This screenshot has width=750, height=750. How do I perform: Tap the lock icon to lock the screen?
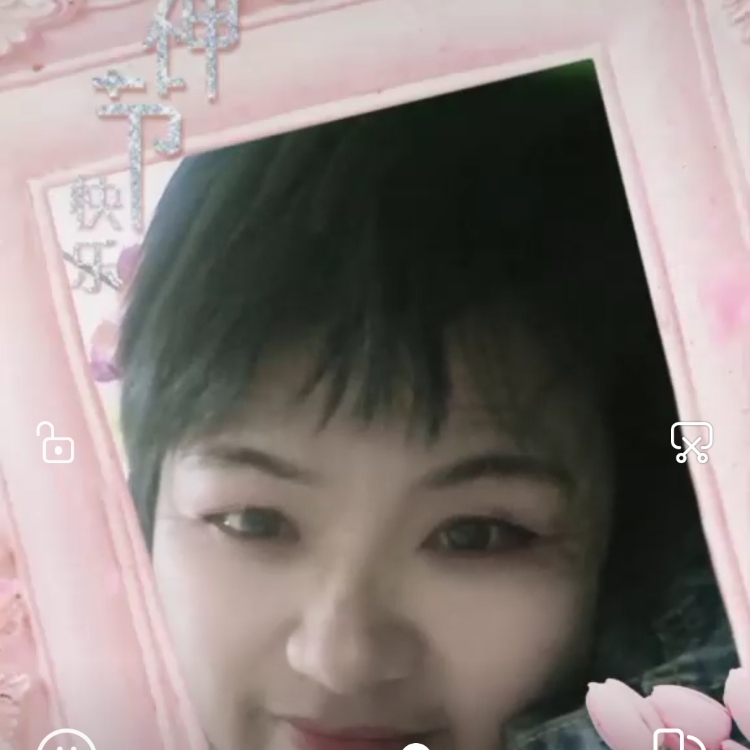coord(56,443)
